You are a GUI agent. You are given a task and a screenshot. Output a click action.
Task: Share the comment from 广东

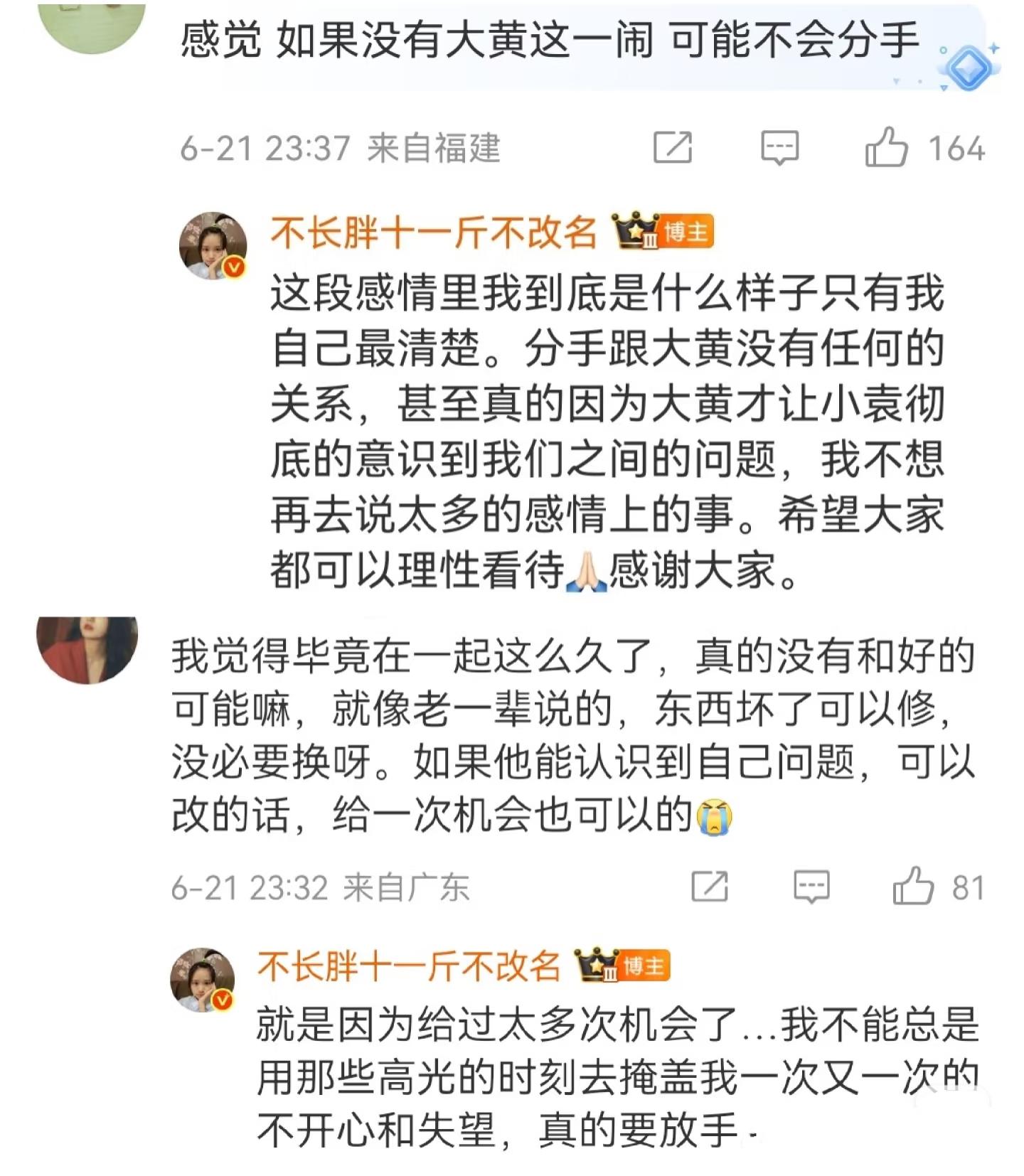[x=710, y=887]
